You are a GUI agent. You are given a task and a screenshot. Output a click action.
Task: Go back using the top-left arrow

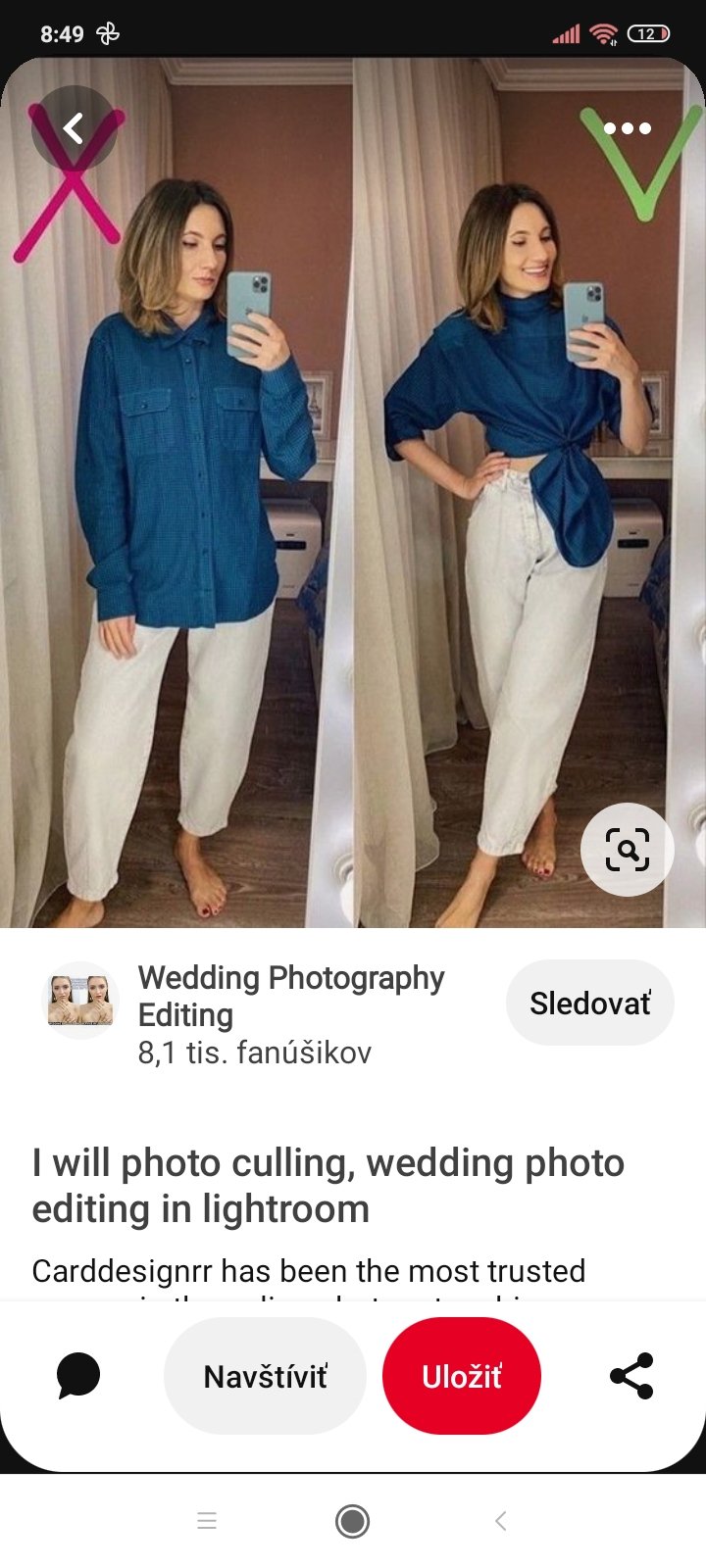(74, 128)
